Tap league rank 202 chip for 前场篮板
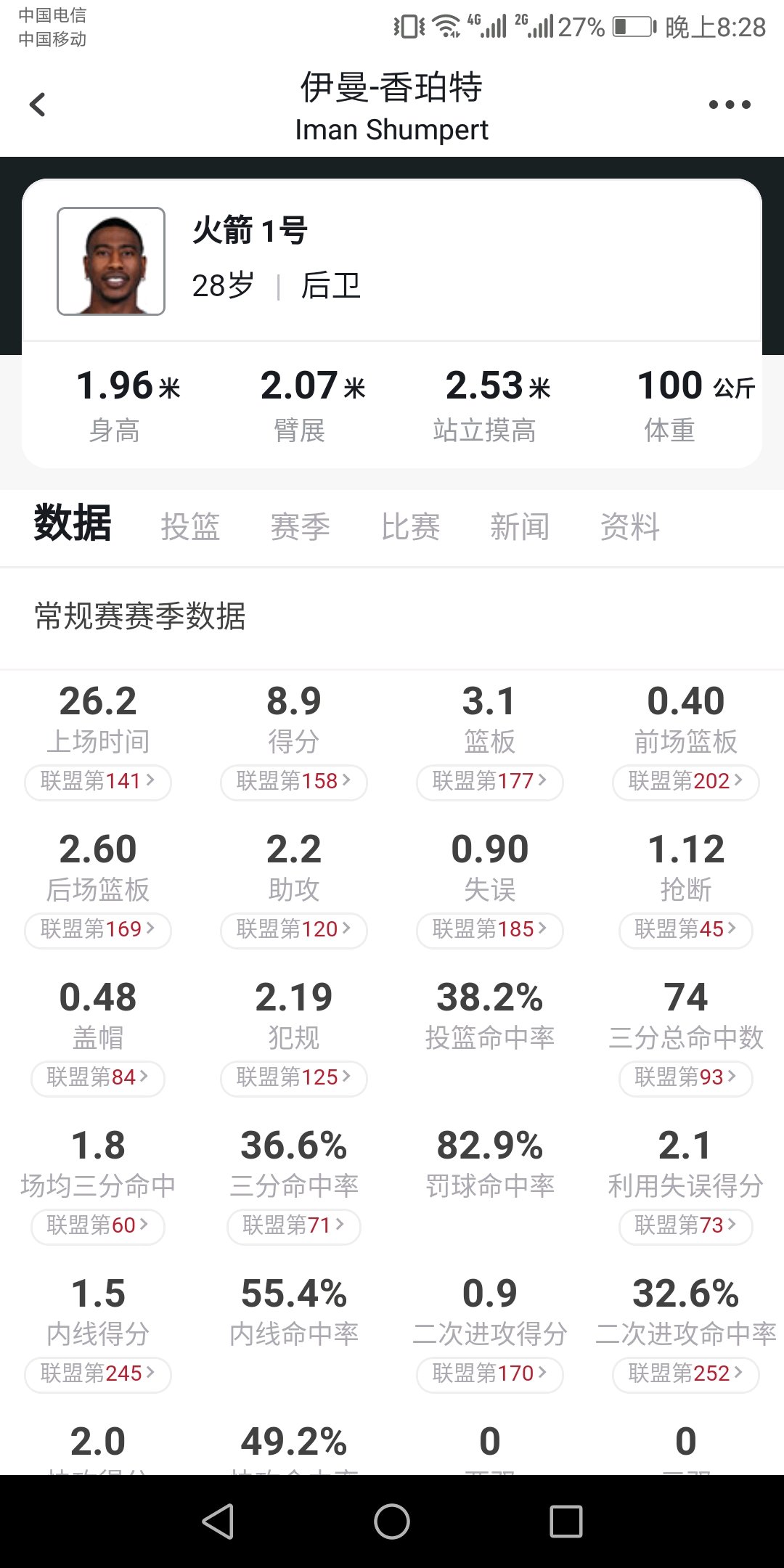Screen dimensions: 784x1568 click(686, 782)
